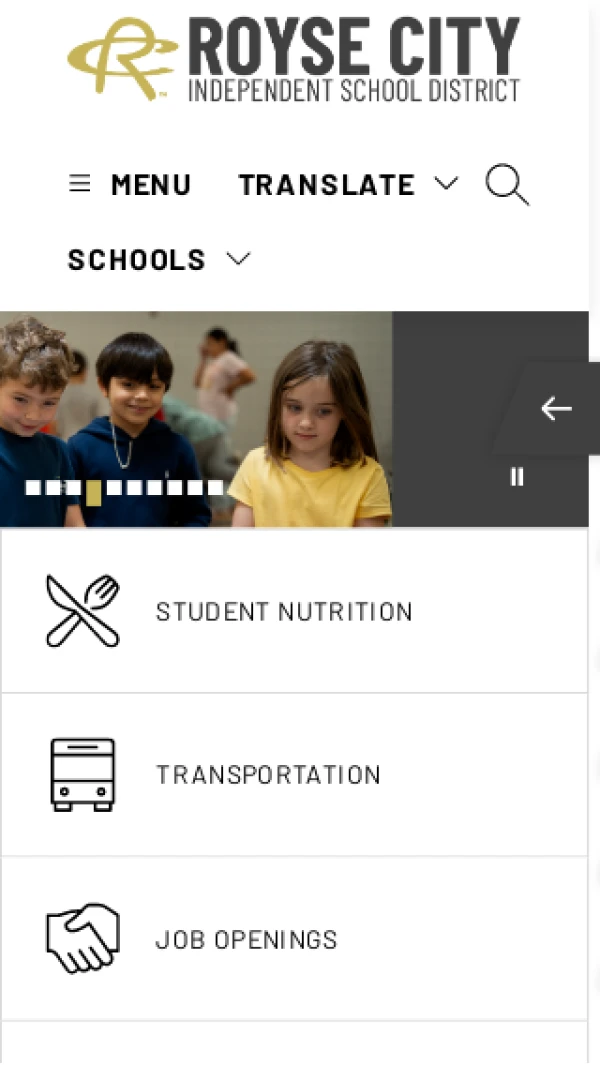Tap the left arrow slideshow tab

pyautogui.click(x=556, y=408)
